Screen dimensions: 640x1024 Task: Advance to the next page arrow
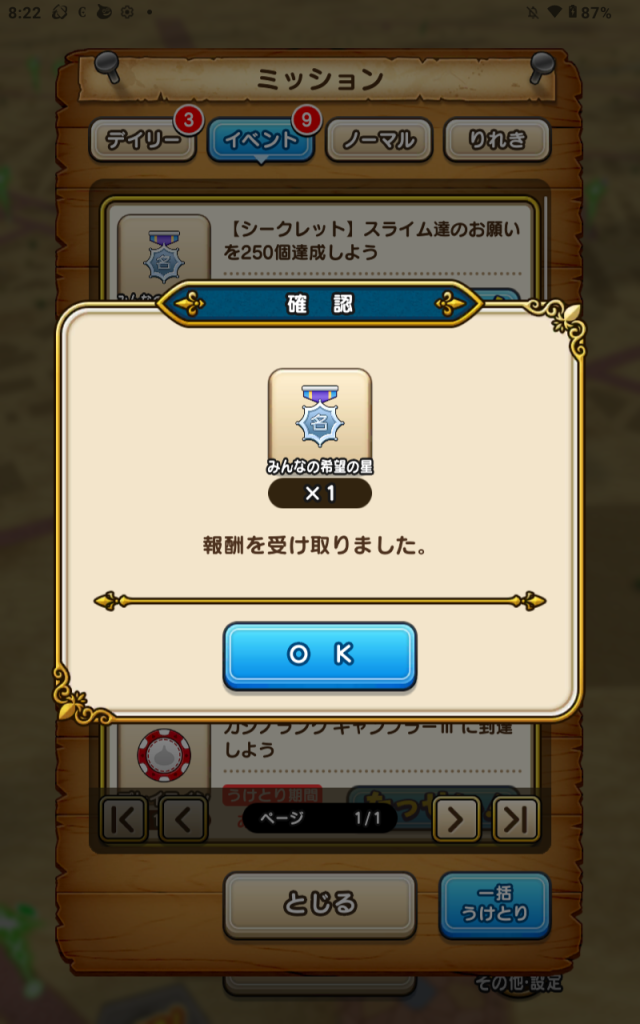tap(456, 819)
